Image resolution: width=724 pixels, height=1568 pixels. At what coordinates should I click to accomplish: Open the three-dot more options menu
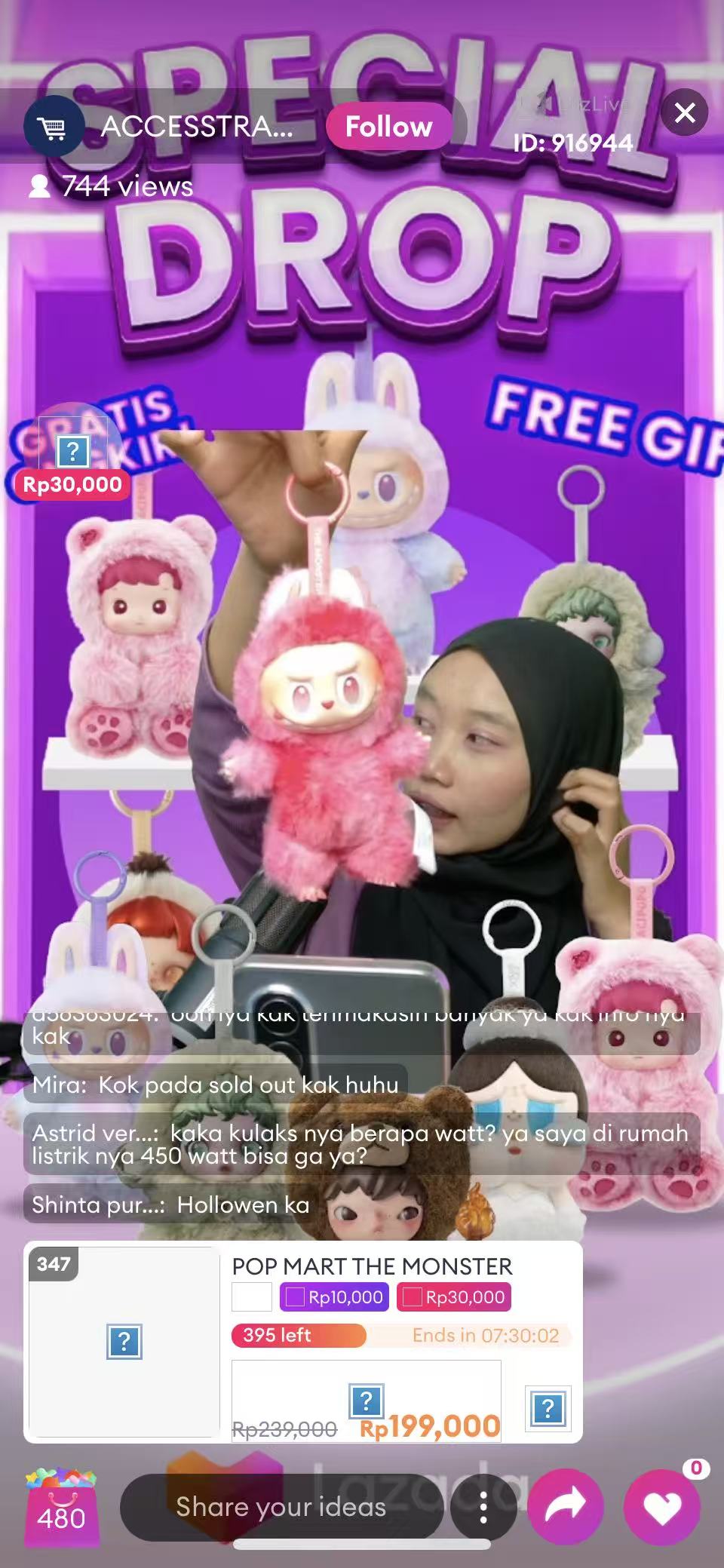tap(483, 1508)
